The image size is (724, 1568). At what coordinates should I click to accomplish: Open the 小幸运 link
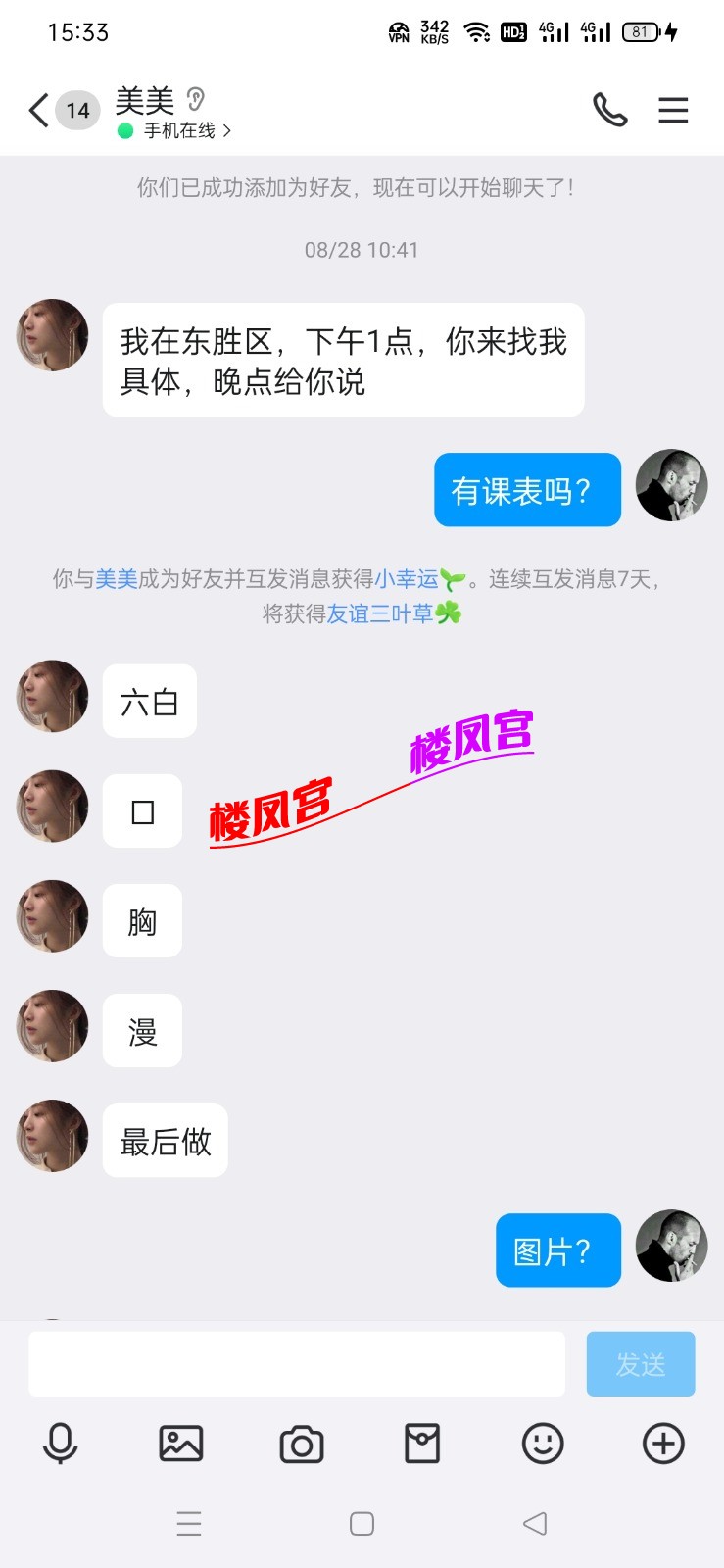[x=407, y=579]
